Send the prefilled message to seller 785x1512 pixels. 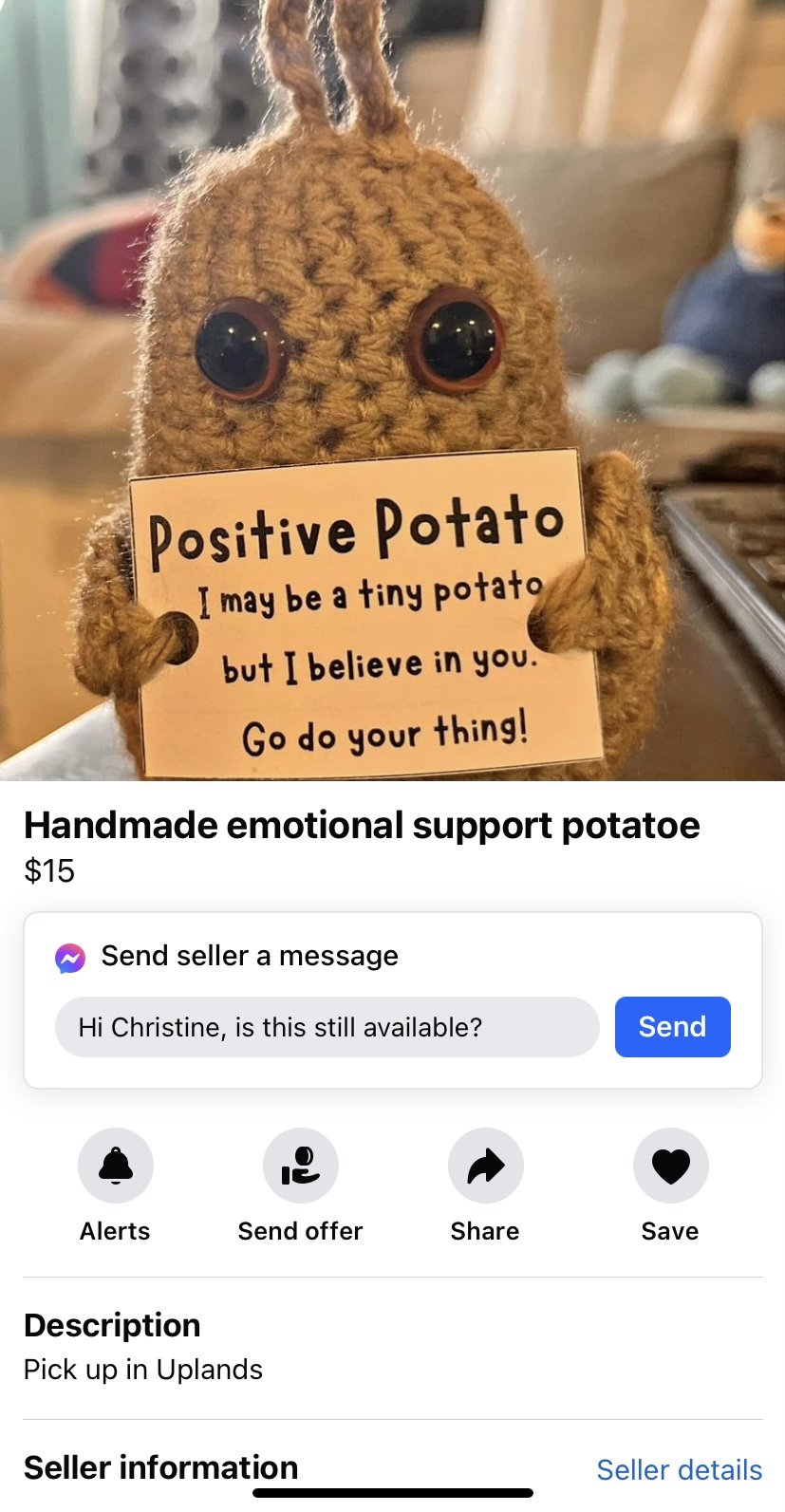coord(672,1027)
